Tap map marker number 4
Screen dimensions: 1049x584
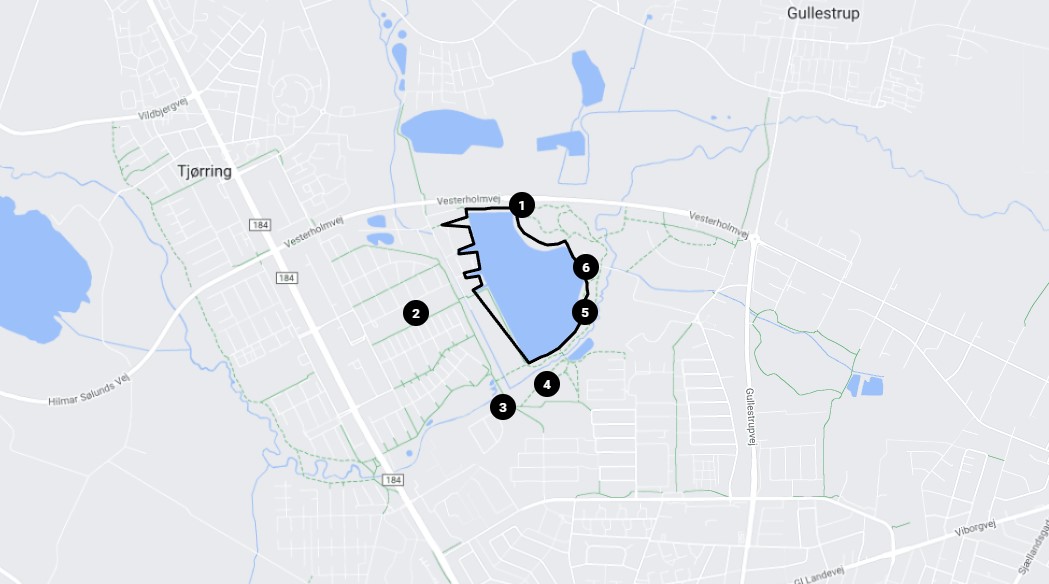[x=546, y=383]
